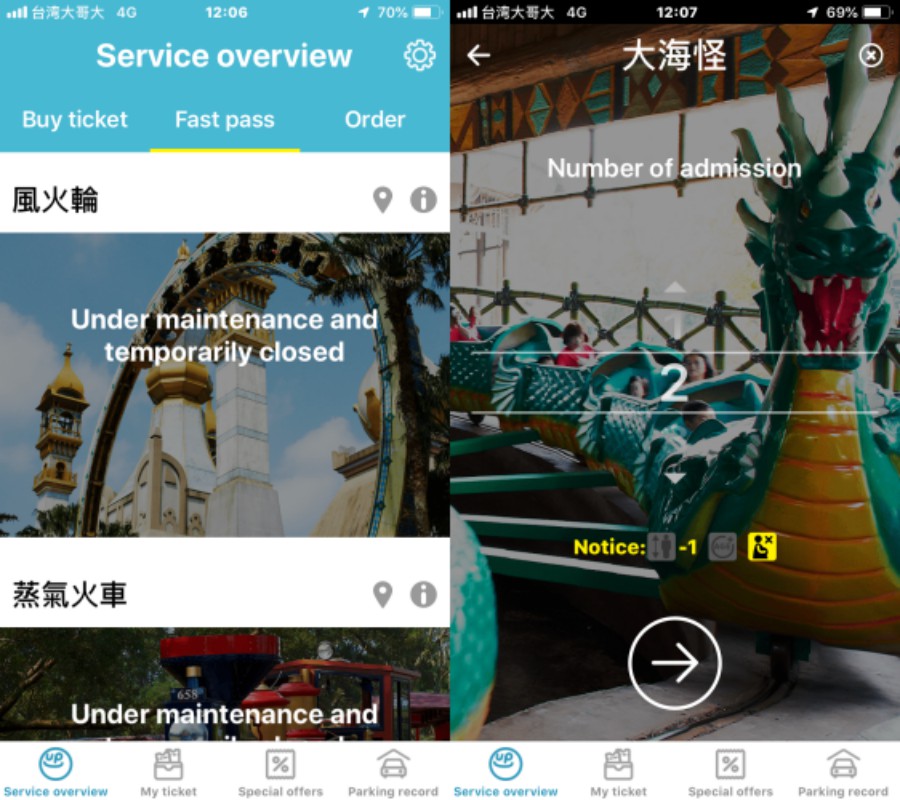Viewport: 900px width, 800px height.
Task: Go back from the 大海怪 screen
Action: point(479,55)
